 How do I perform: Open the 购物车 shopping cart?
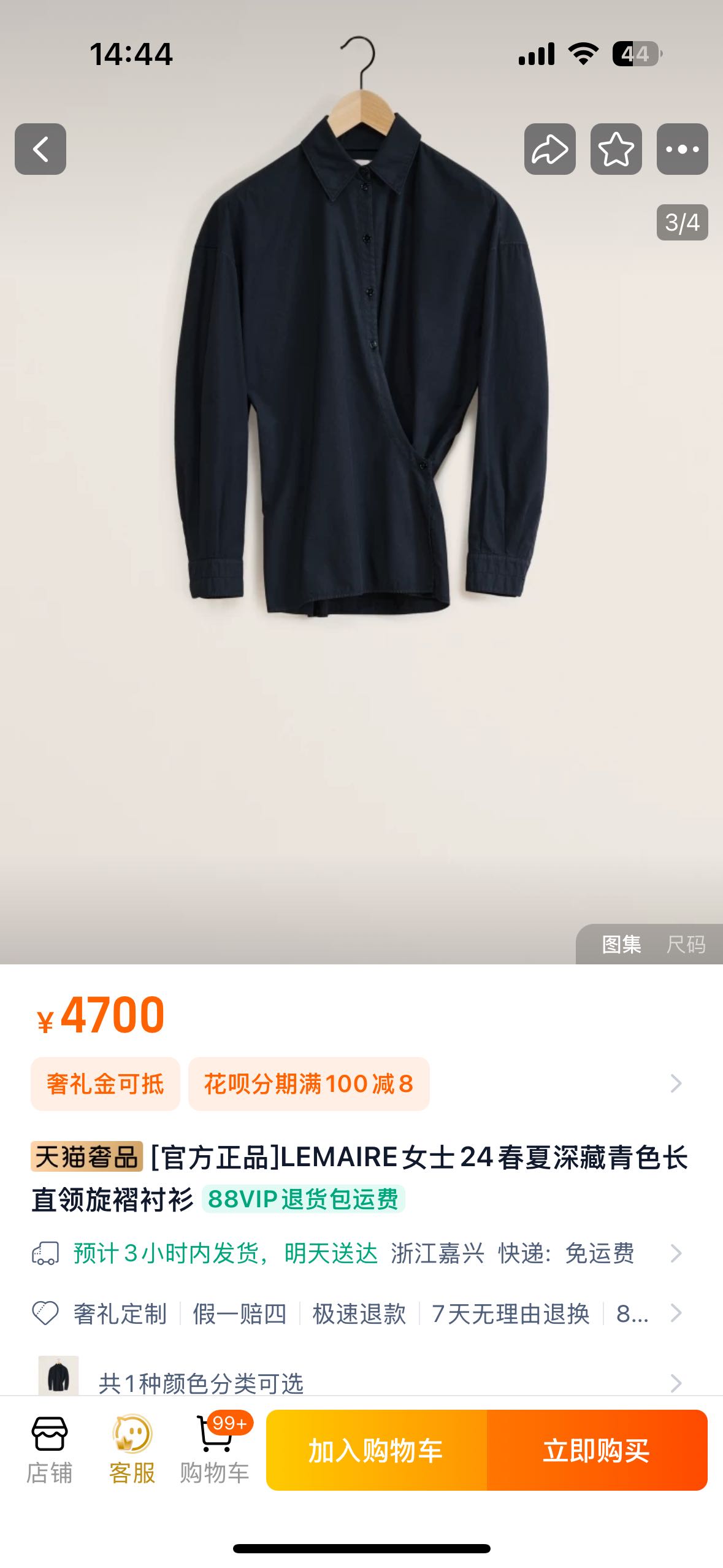214,1450
